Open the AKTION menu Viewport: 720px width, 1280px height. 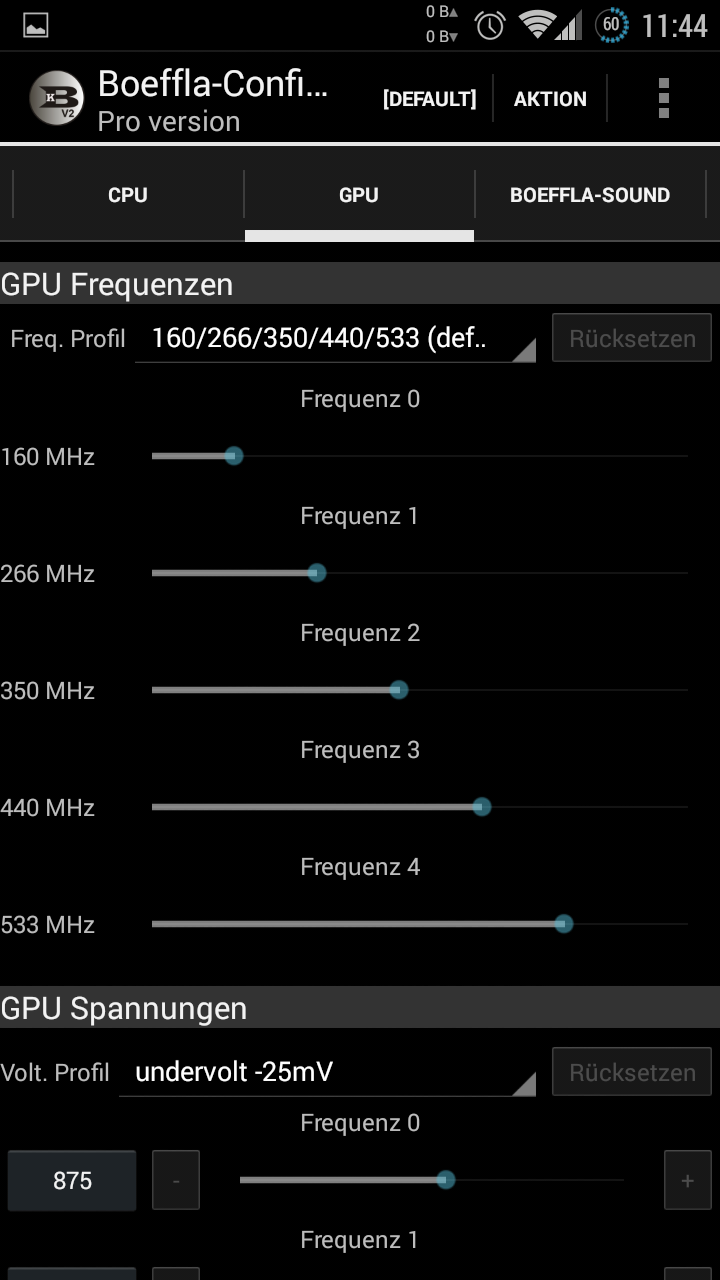pos(550,99)
